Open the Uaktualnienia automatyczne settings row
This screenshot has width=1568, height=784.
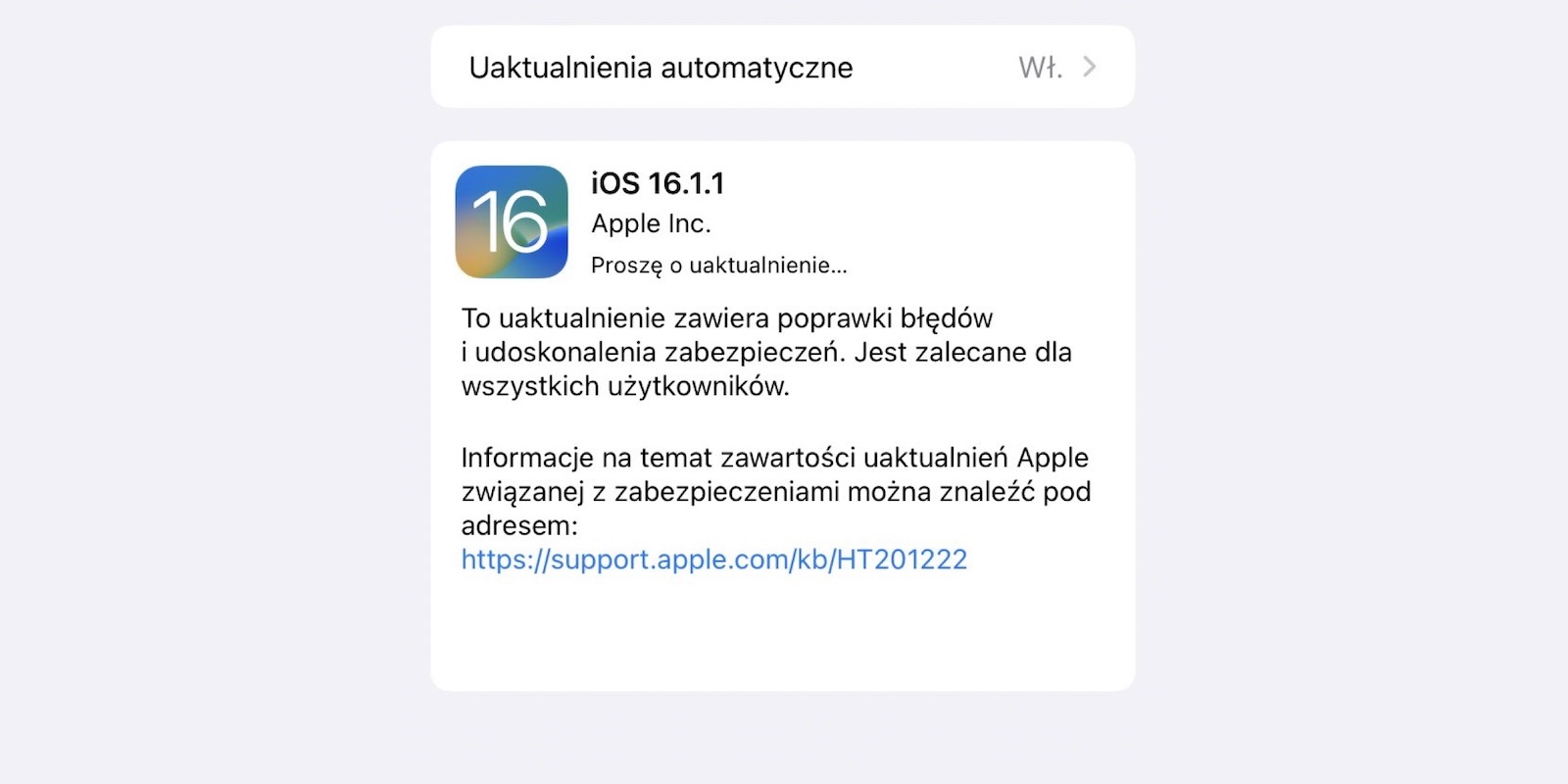click(782, 68)
